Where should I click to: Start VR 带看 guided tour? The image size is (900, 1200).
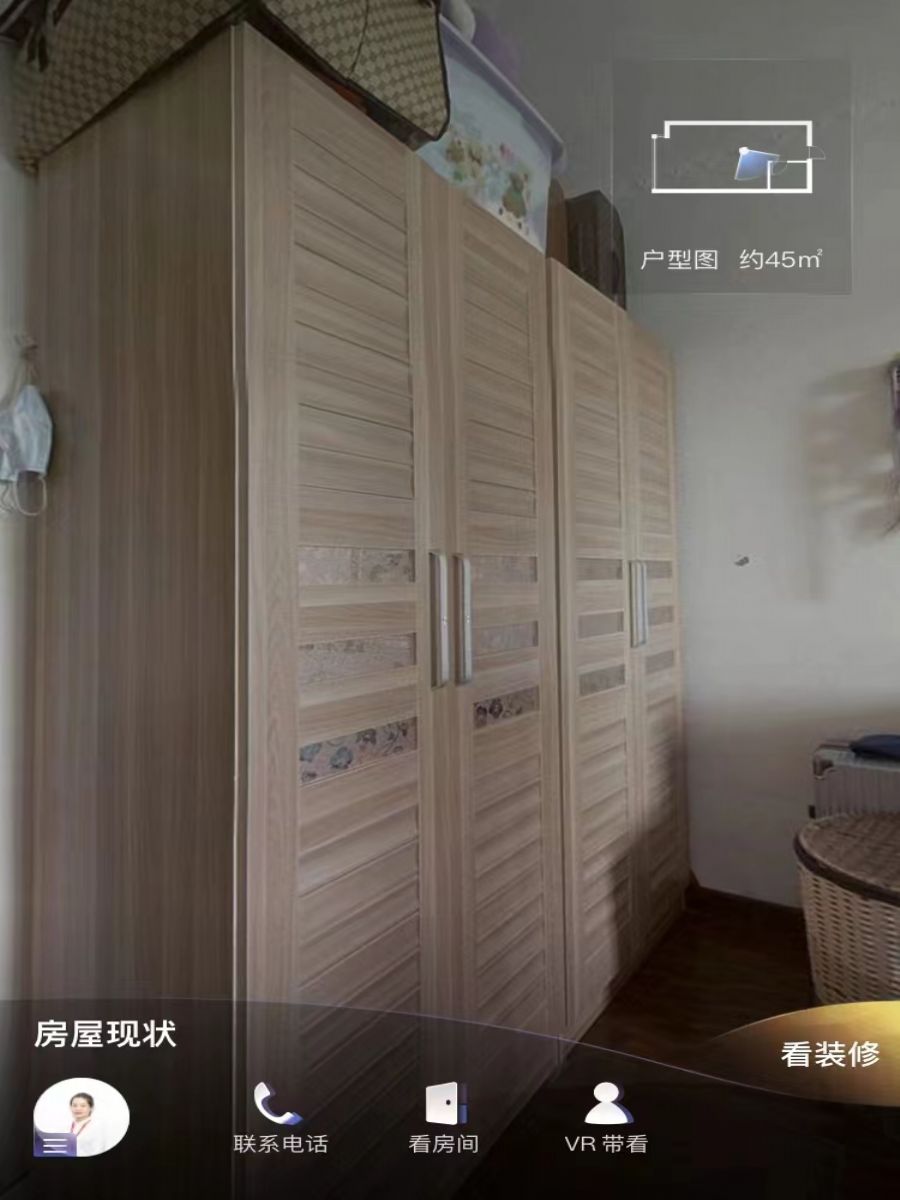coord(608,1119)
